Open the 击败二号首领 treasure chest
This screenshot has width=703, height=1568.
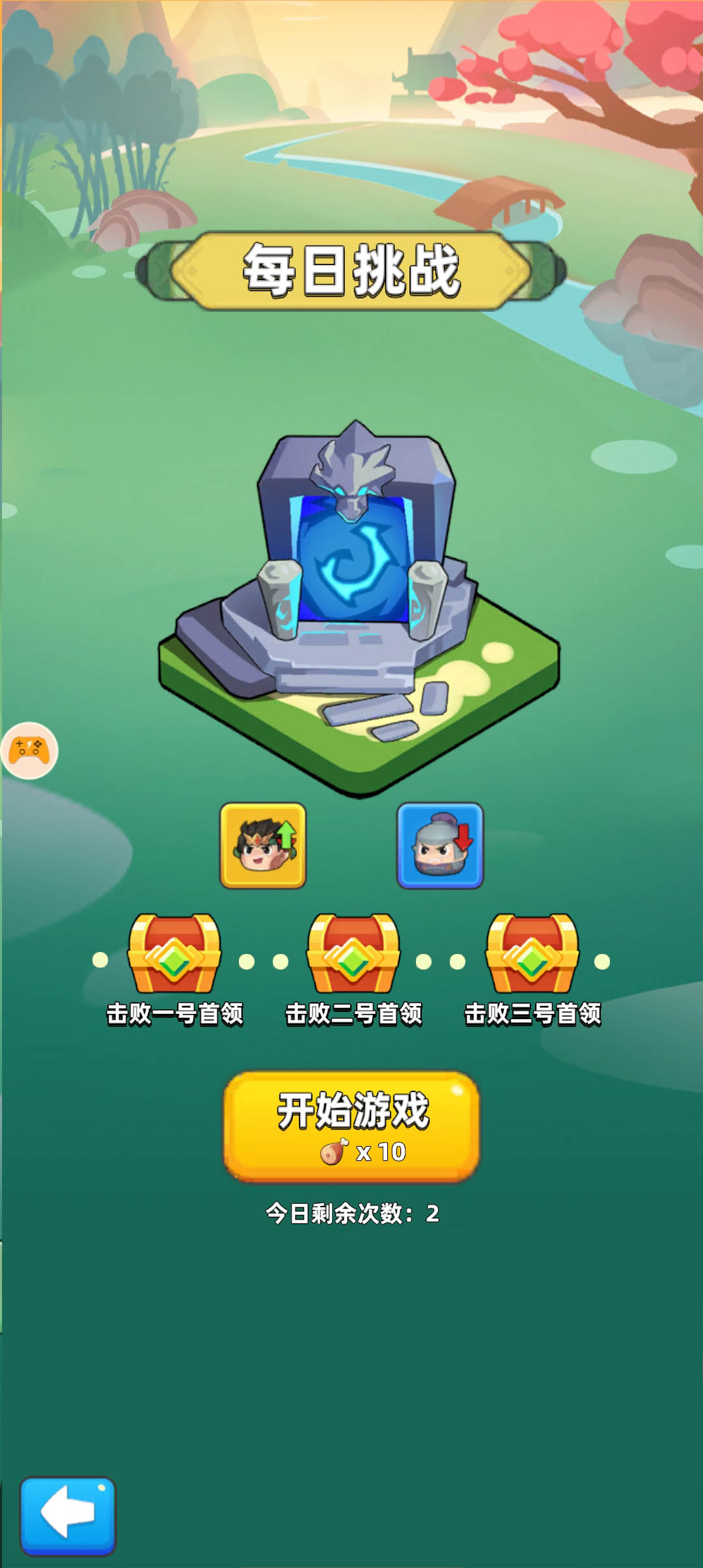[x=353, y=953]
